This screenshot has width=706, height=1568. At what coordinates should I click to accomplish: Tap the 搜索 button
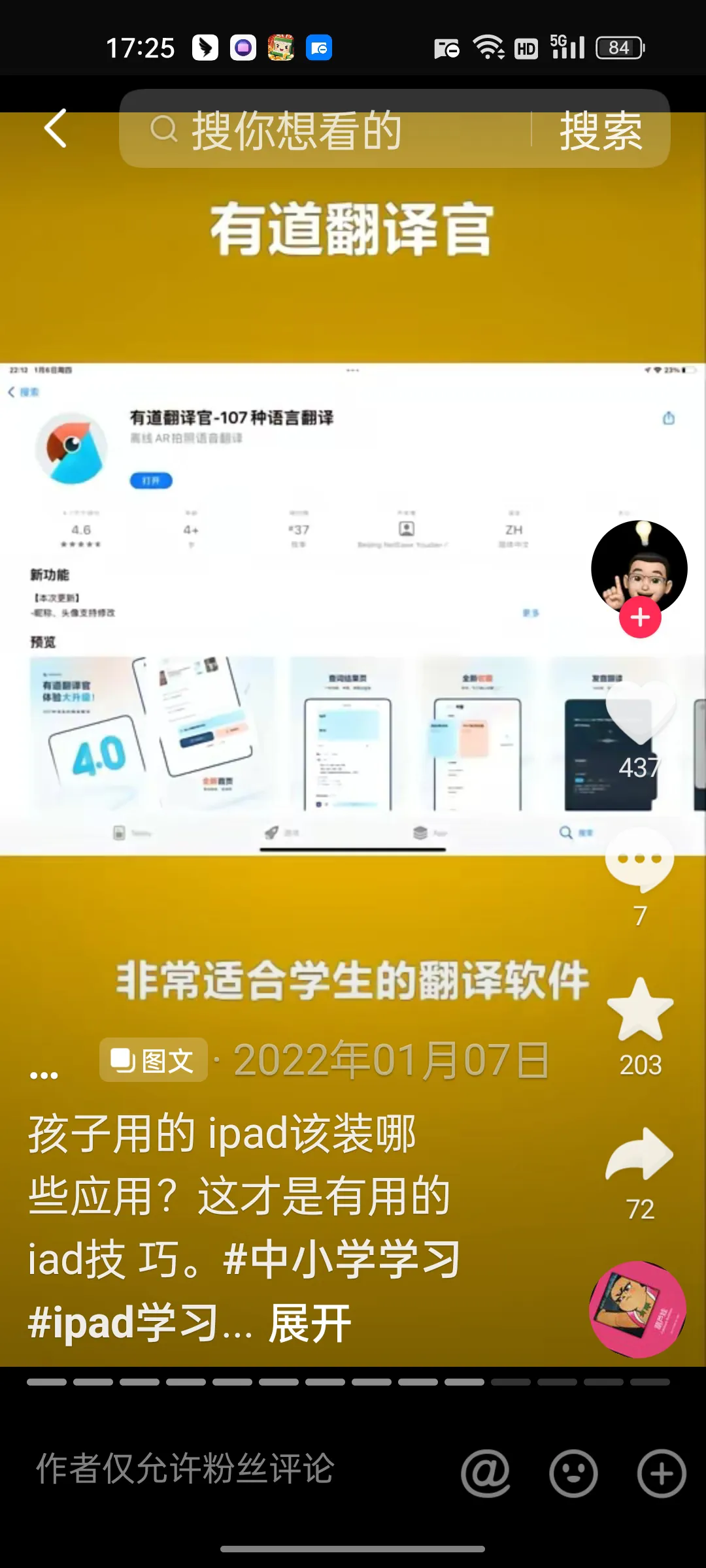(x=600, y=129)
